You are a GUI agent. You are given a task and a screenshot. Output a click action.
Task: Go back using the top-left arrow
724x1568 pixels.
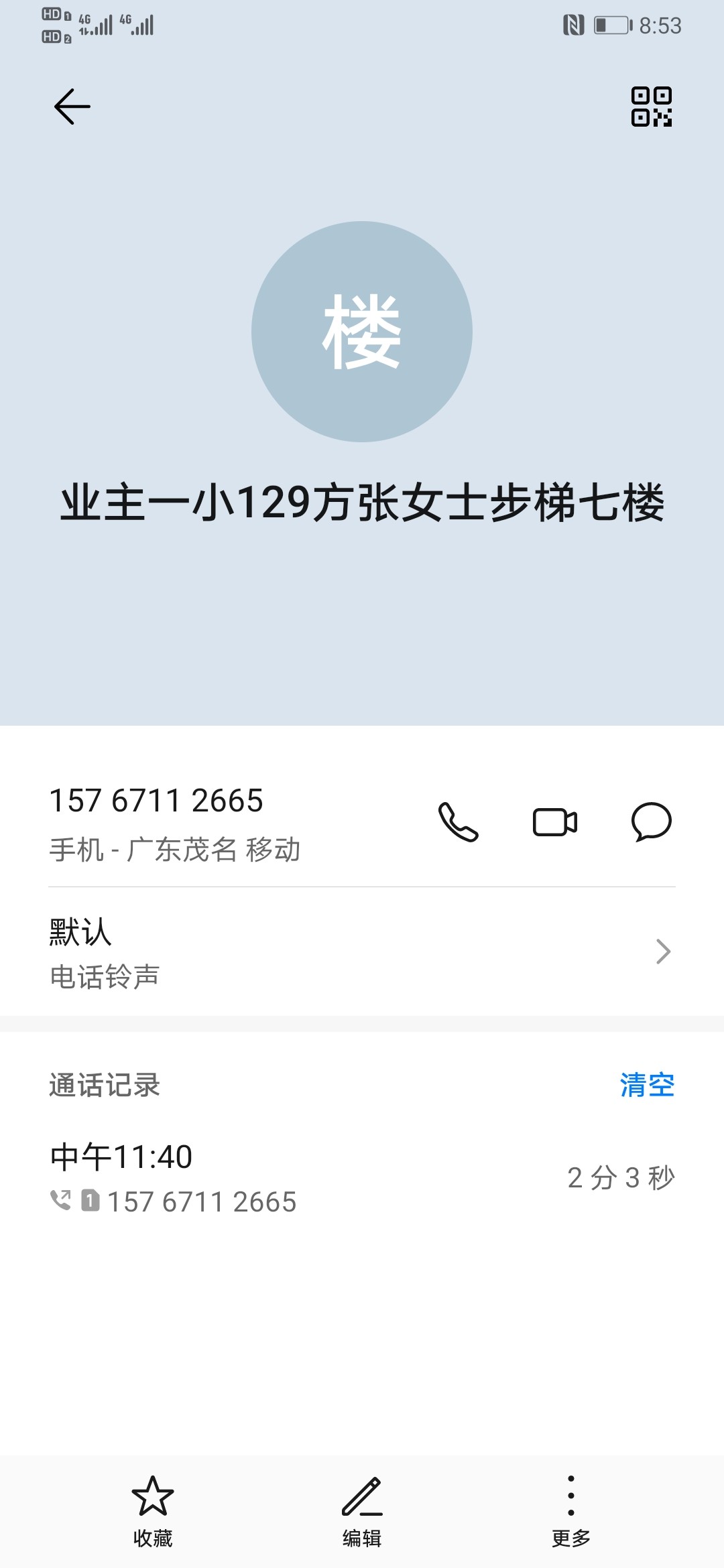pos(72,107)
